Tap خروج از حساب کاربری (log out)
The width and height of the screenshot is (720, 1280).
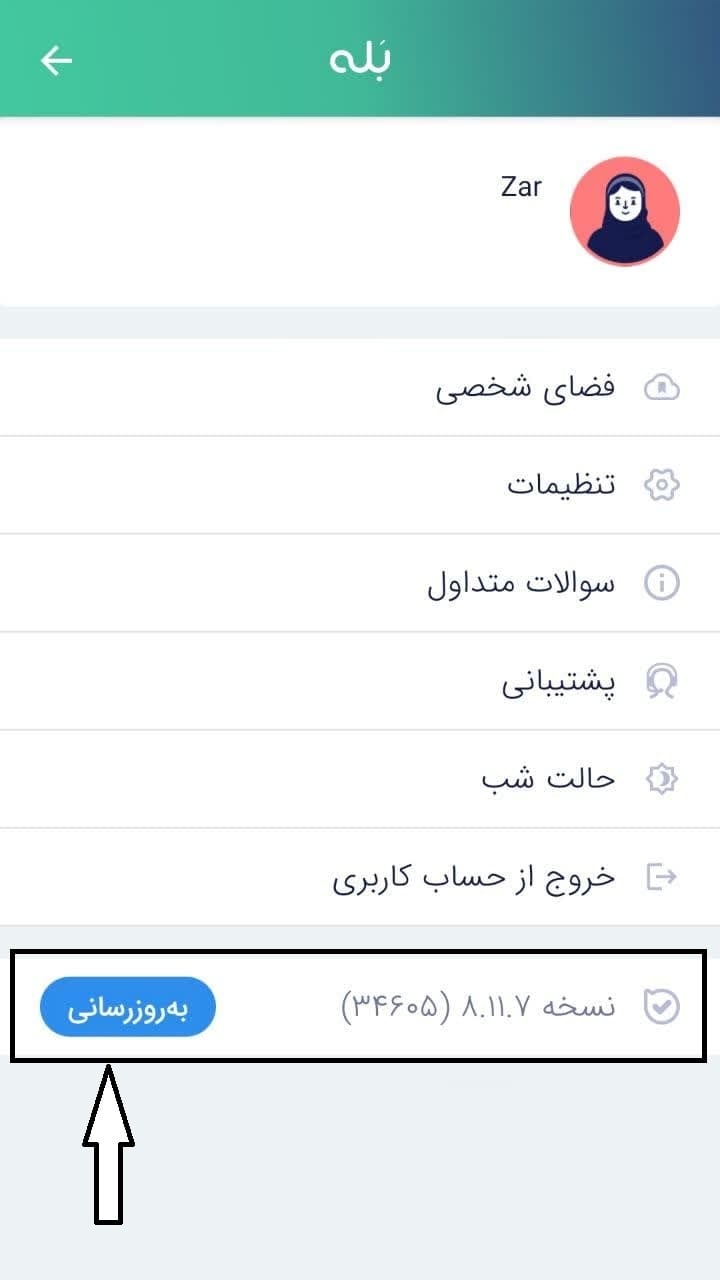coord(360,877)
